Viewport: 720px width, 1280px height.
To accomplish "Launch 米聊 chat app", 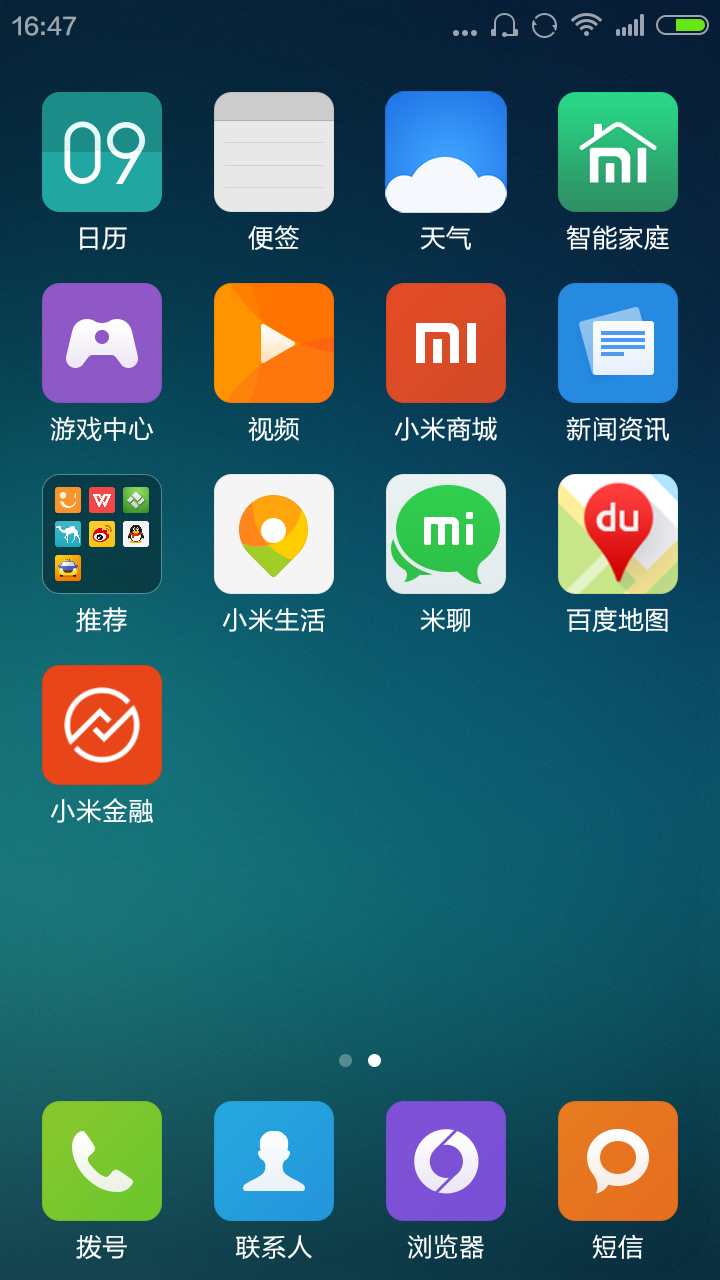I will point(446,534).
